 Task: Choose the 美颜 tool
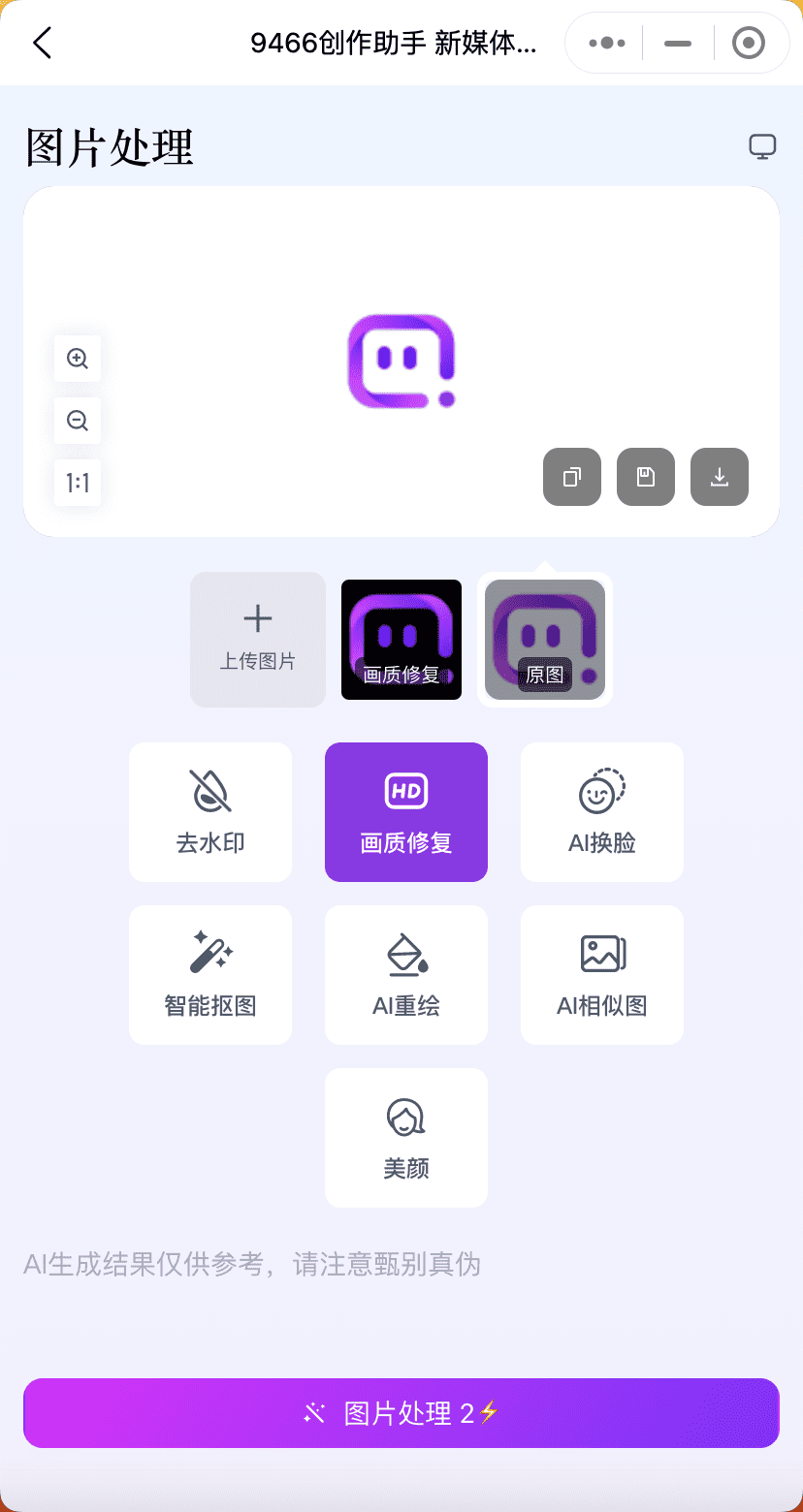click(406, 1138)
